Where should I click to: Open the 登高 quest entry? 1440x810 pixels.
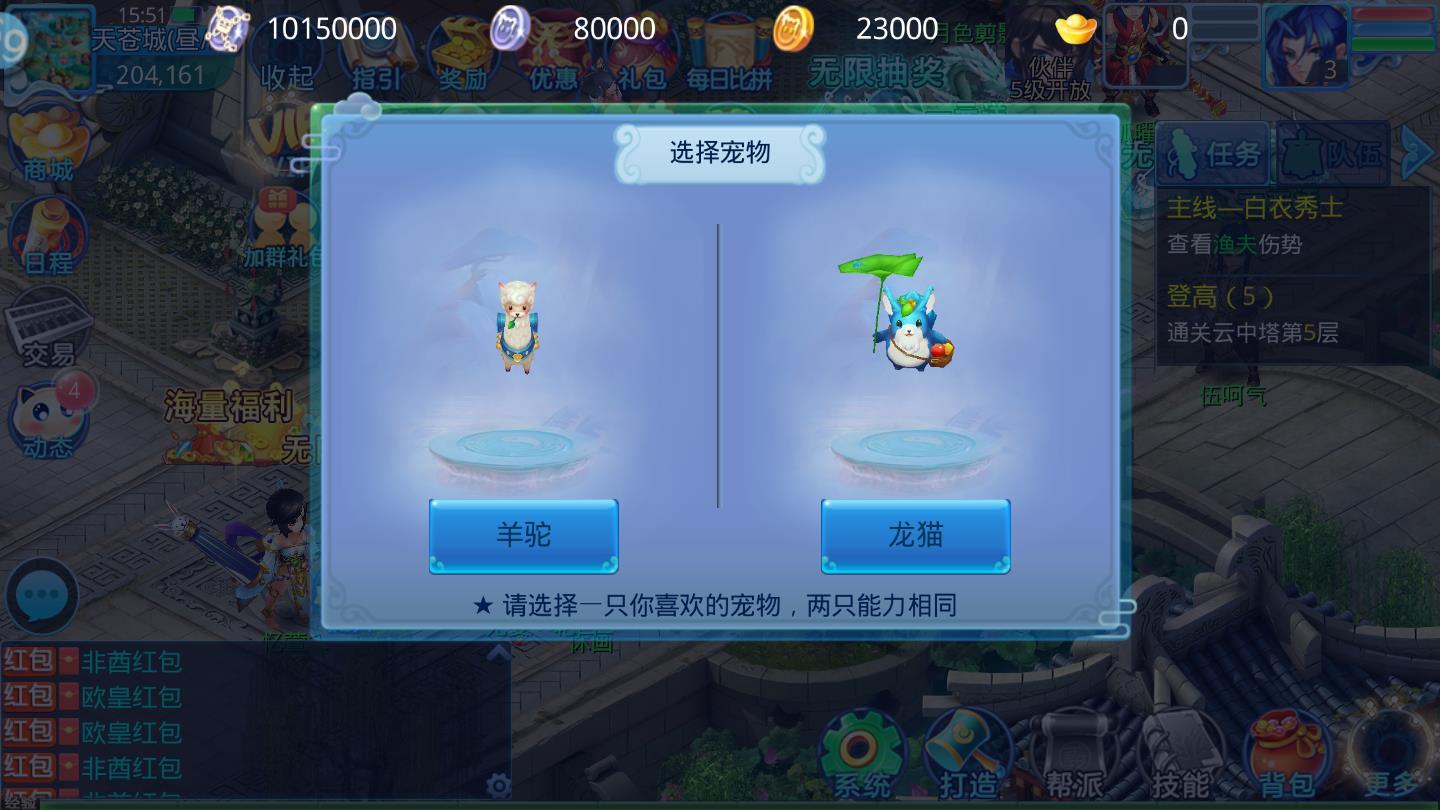pyautogui.click(x=1290, y=314)
